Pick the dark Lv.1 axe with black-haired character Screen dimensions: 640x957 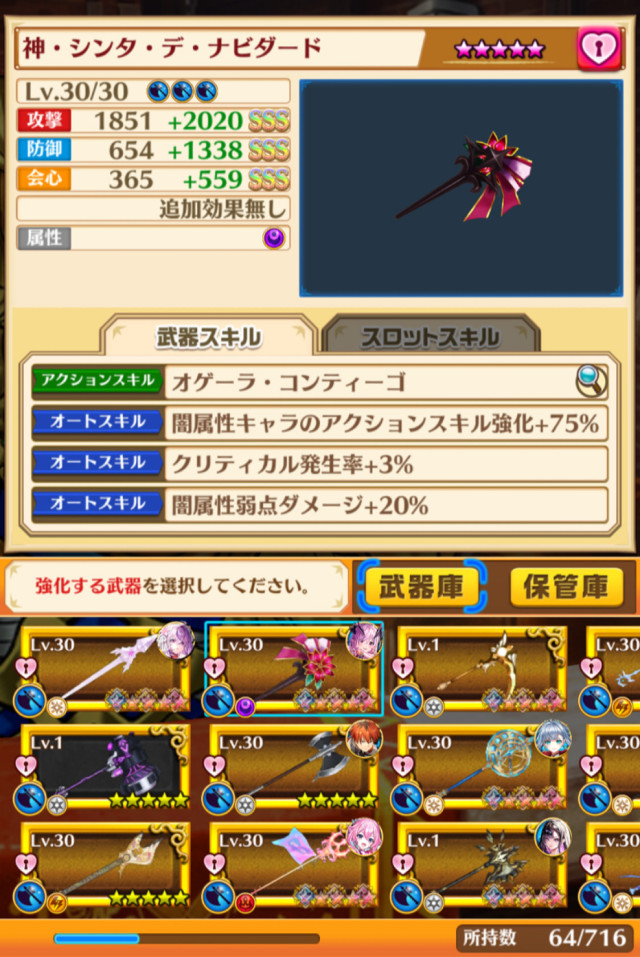point(483,865)
